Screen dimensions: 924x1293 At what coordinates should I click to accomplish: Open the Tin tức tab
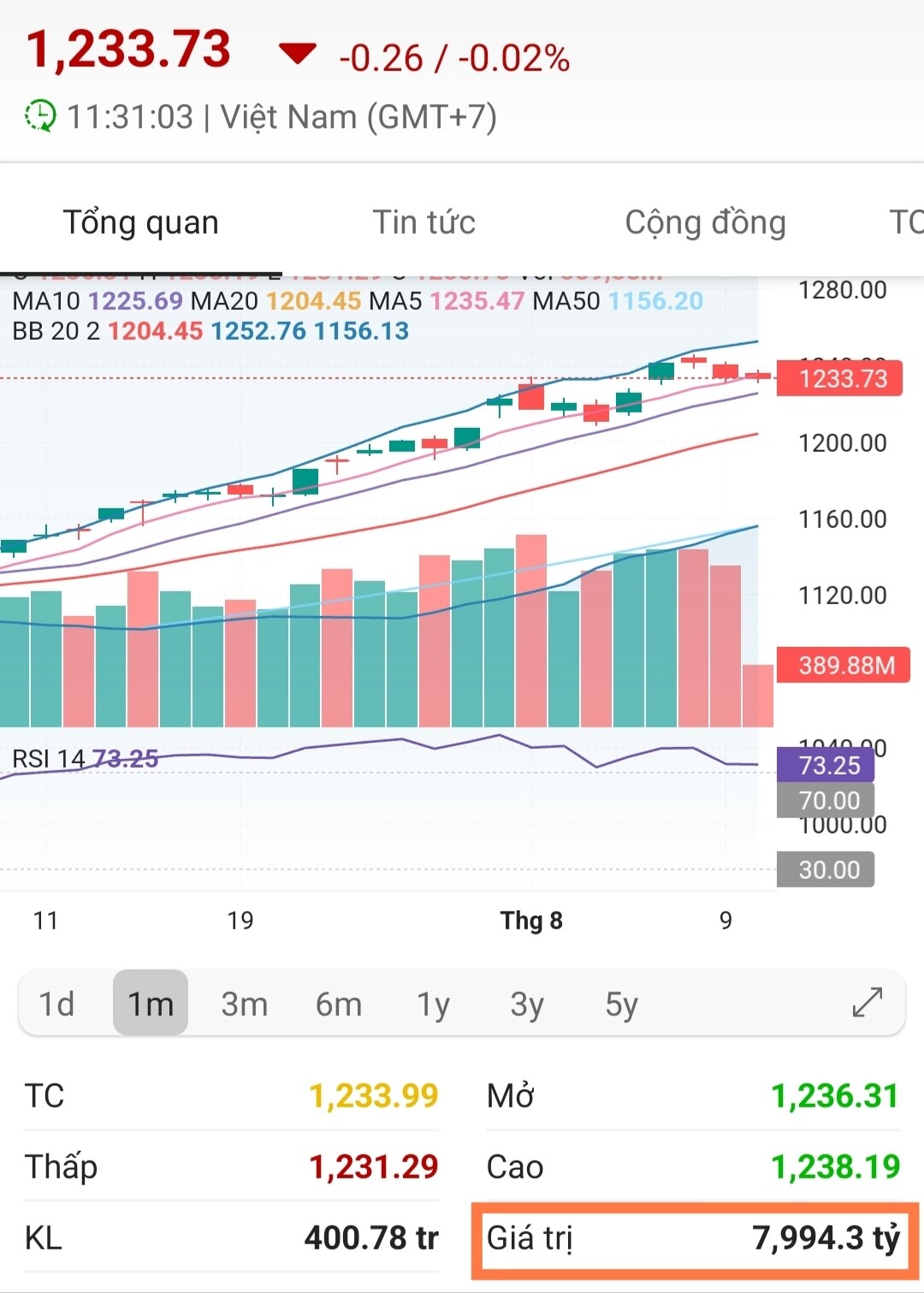coord(423,222)
